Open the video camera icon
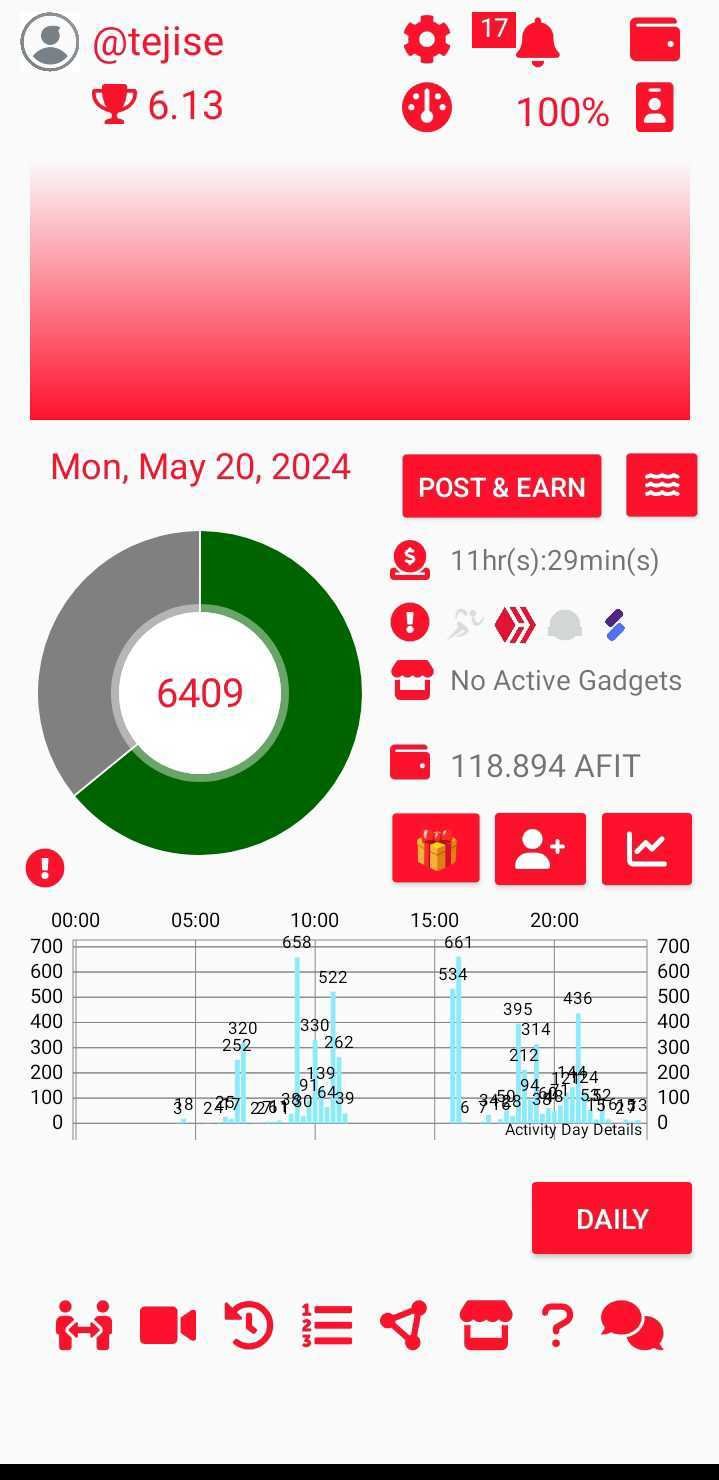The height and width of the screenshot is (1480, 719). click(168, 1326)
